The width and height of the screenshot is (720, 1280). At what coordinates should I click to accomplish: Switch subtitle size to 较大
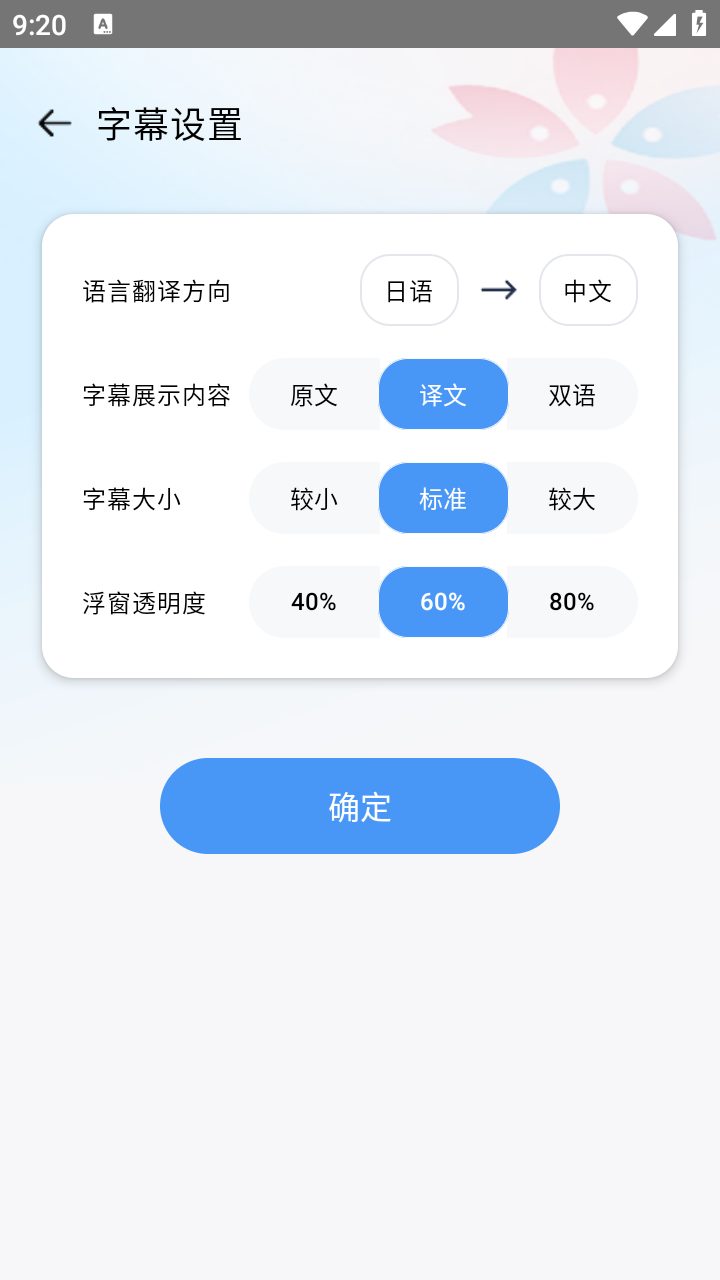[571, 498]
